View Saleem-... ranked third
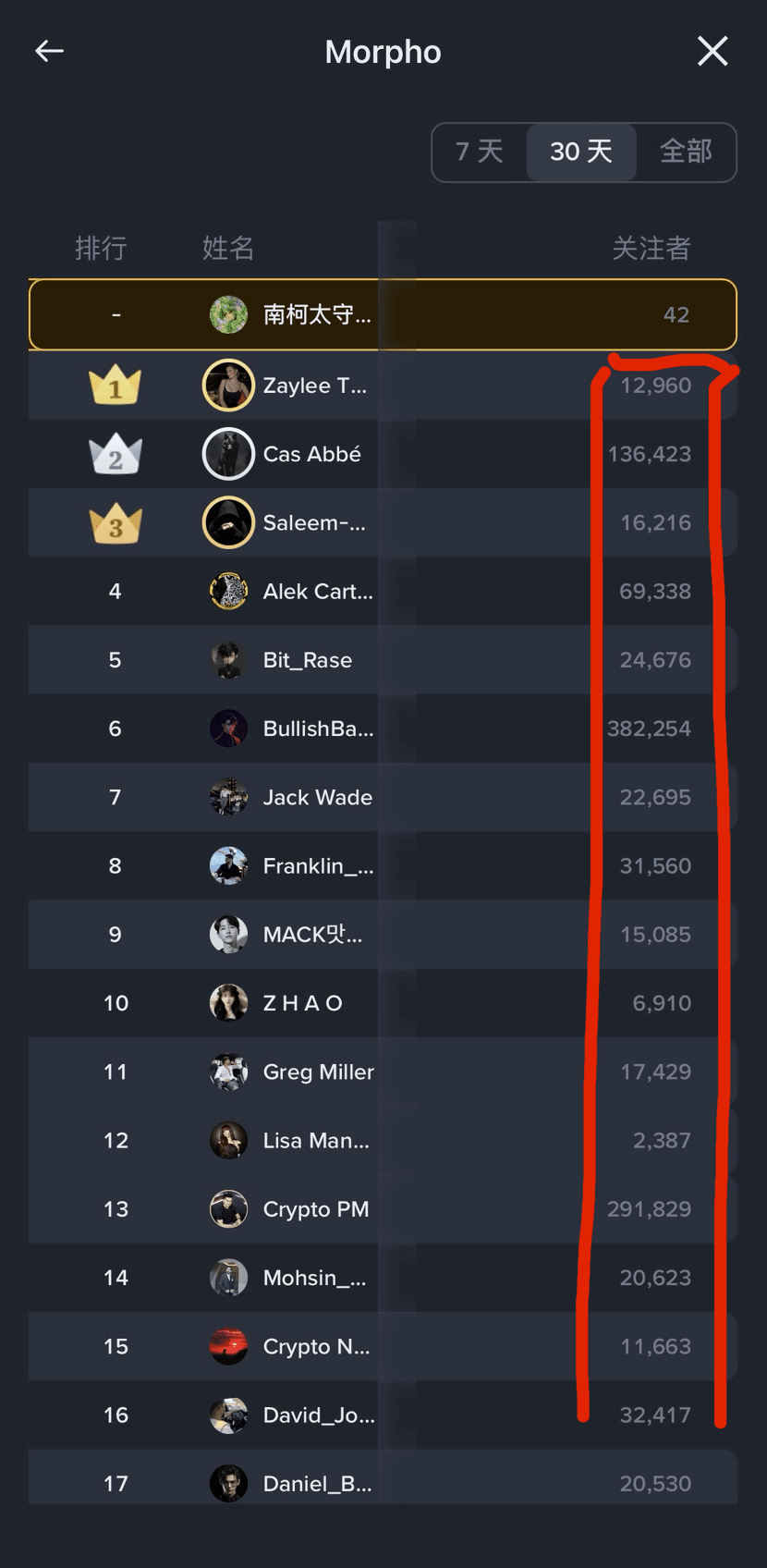 [x=314, y=522]
